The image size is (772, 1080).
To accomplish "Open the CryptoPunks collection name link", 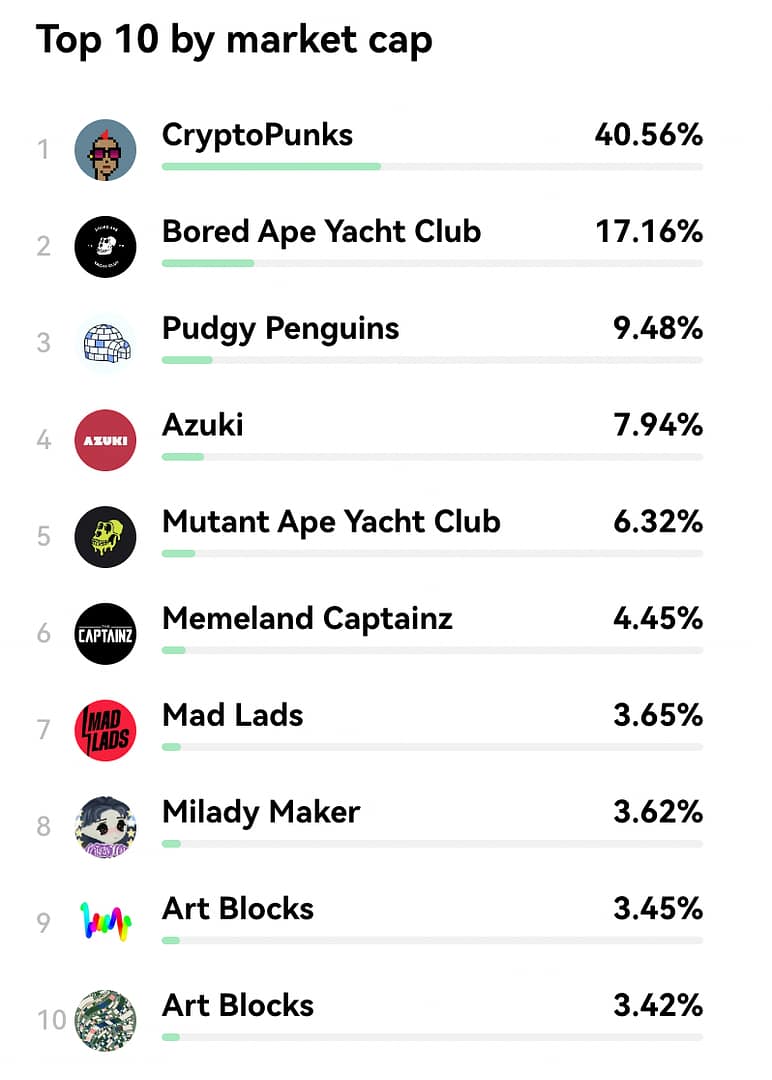I will [255, 135].
